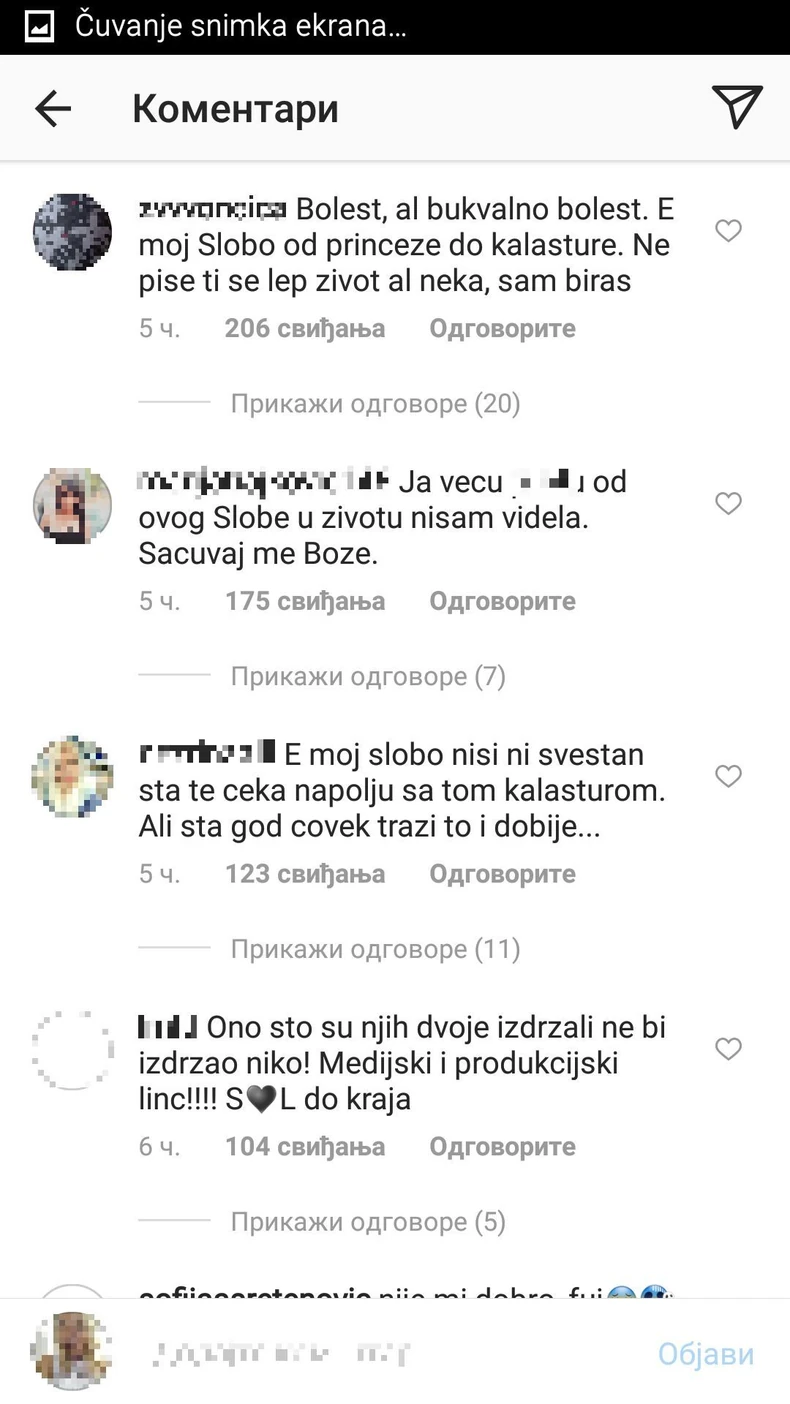The image size is (790, 1404).
Task: Reply to the comment with 104 свиђања
Action: pos(502,1146)
